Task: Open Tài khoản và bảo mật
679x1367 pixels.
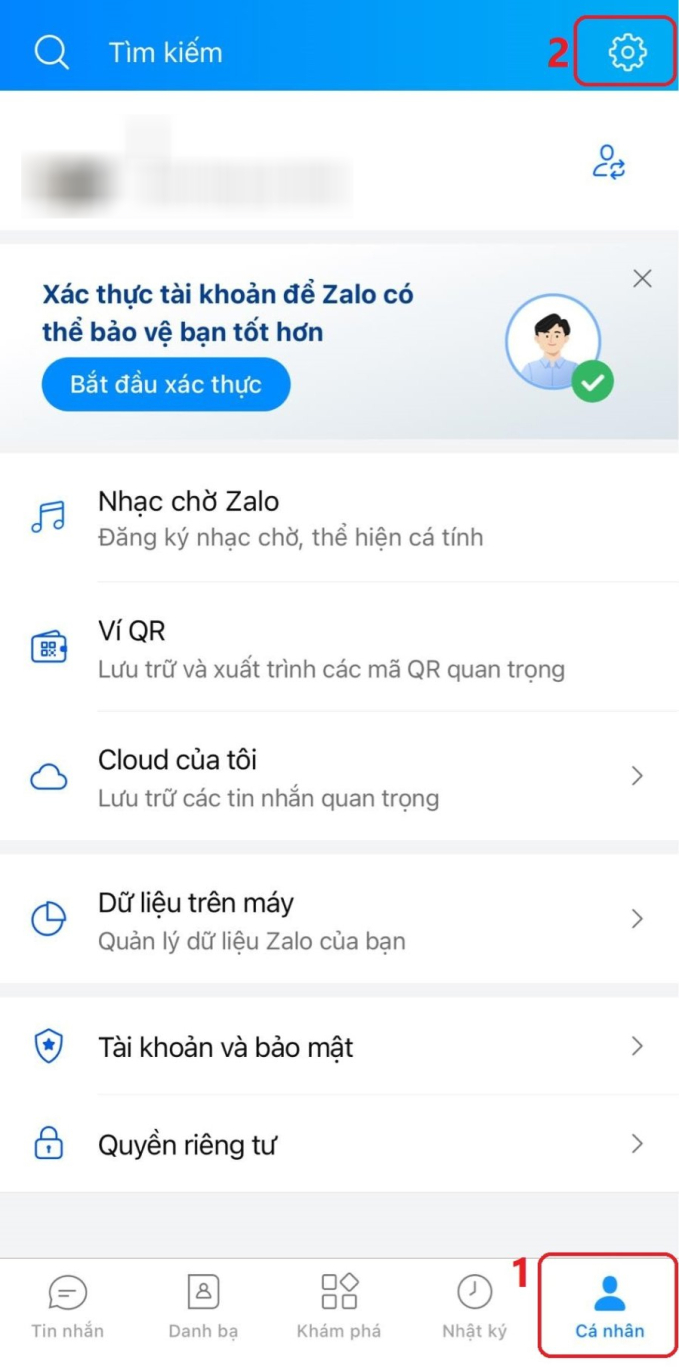Action: (340, 1047)
